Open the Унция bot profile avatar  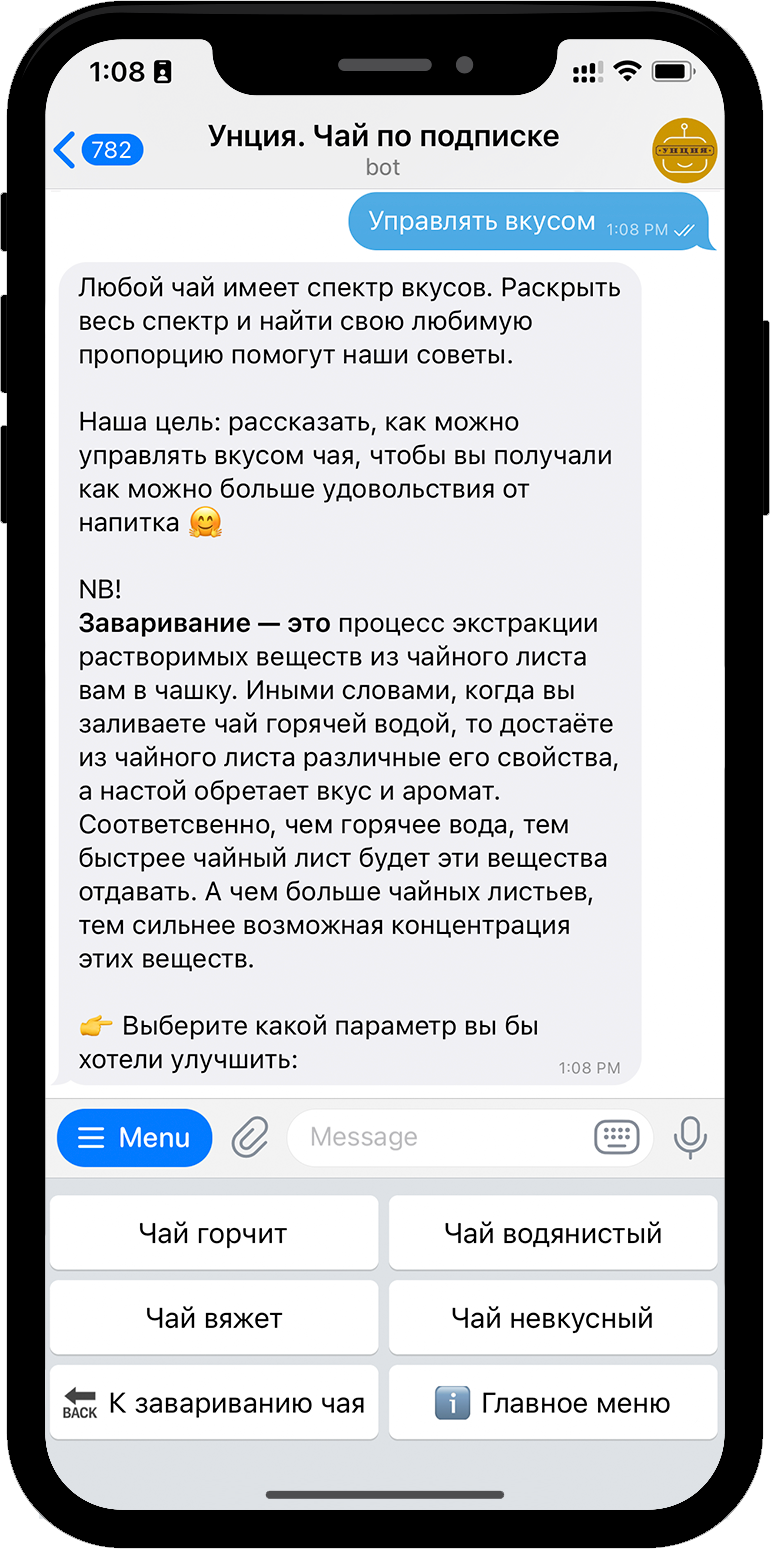(684, 150)
